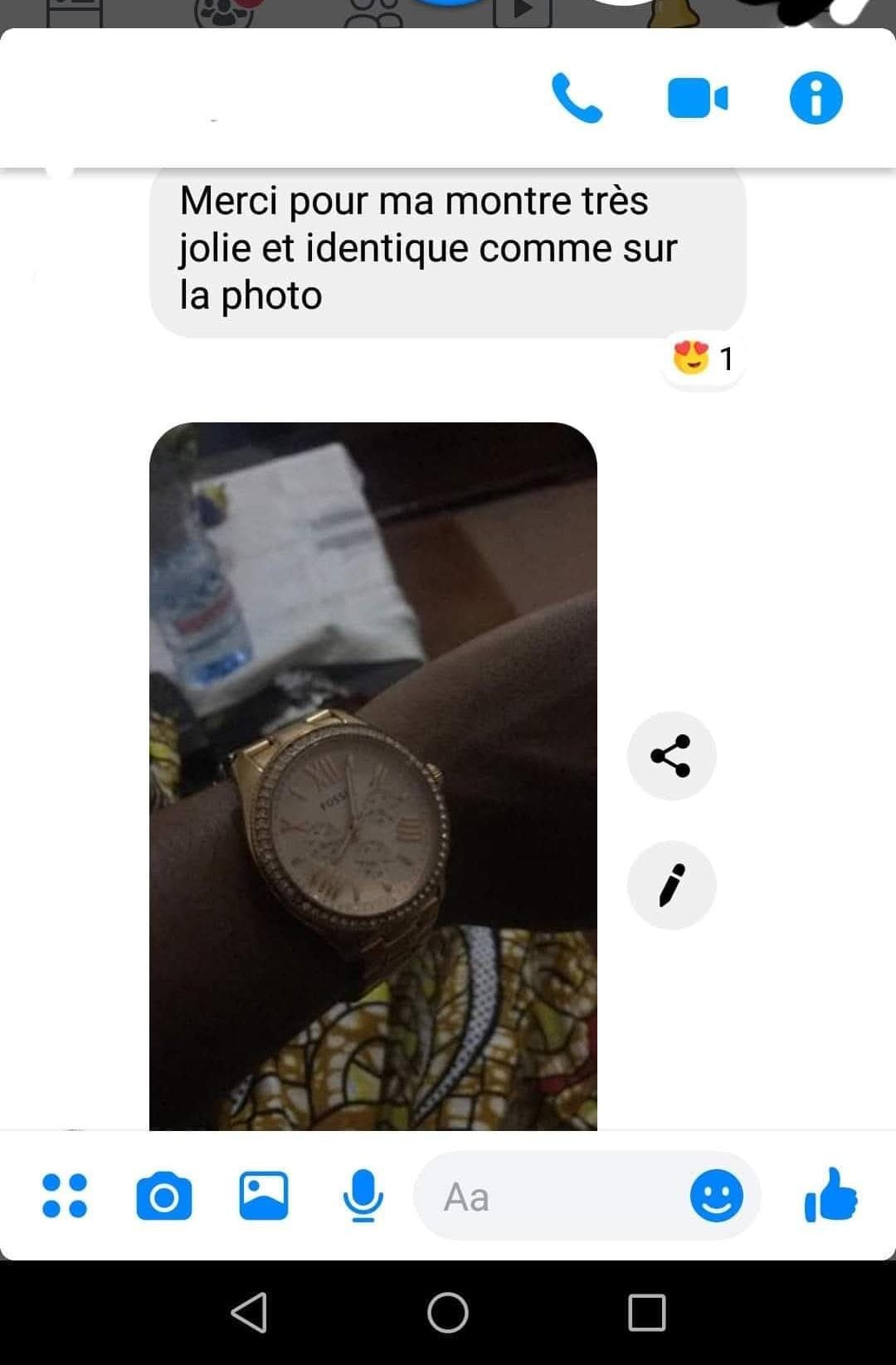896x1365 pixels.
Task: Go to the home screen
Action: tap(448, 1313)
